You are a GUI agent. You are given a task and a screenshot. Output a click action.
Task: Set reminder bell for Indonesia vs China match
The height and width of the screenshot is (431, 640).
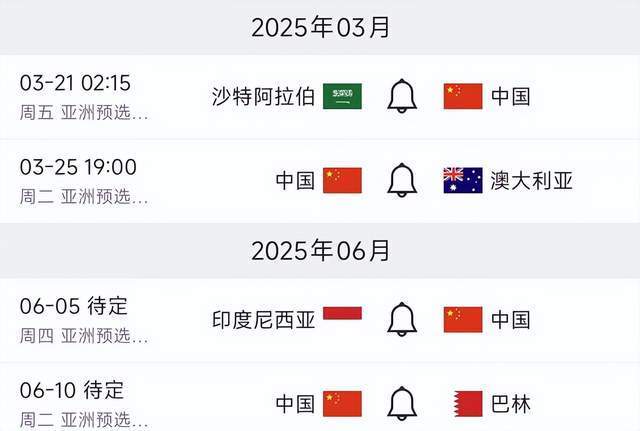tap(402, 319)
